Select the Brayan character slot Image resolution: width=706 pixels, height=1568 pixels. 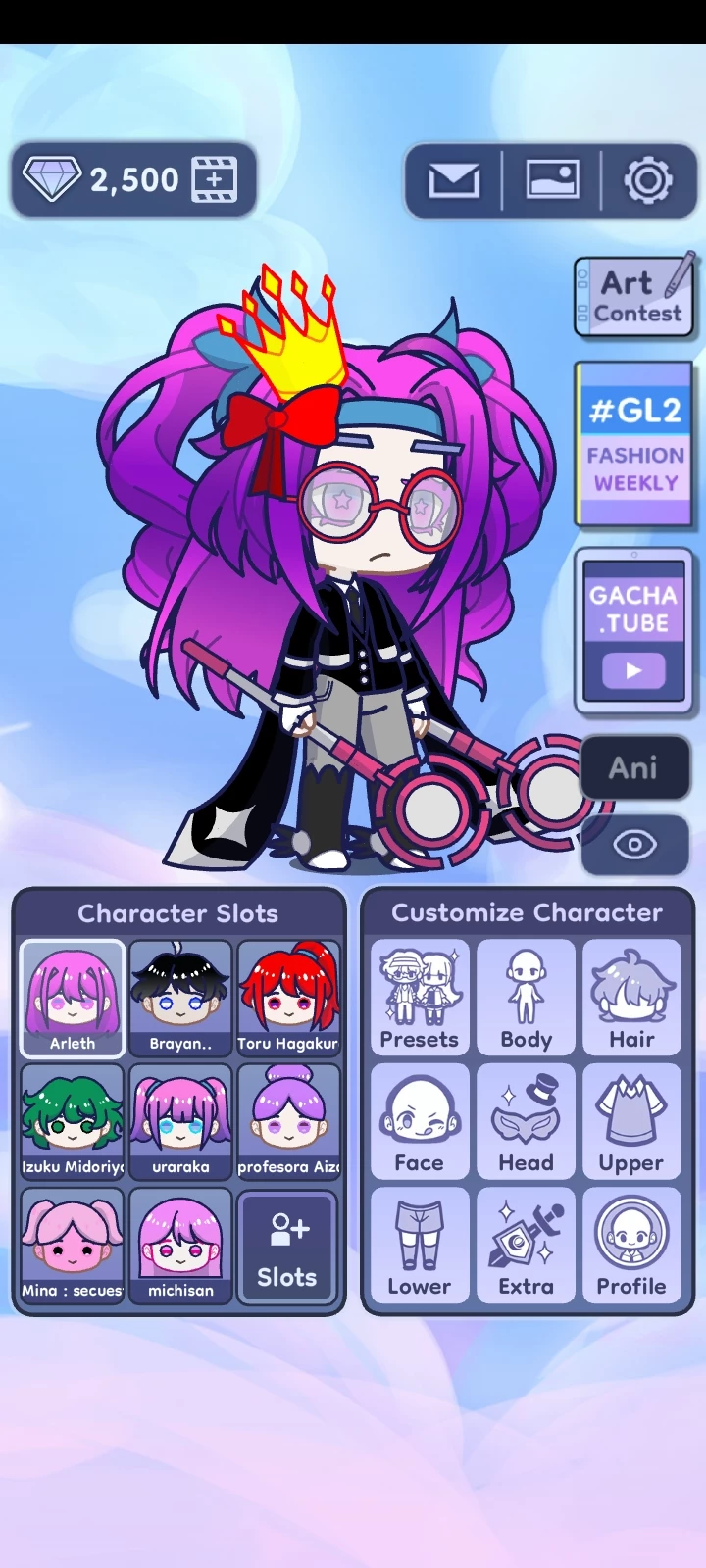[x=180, y=999]
